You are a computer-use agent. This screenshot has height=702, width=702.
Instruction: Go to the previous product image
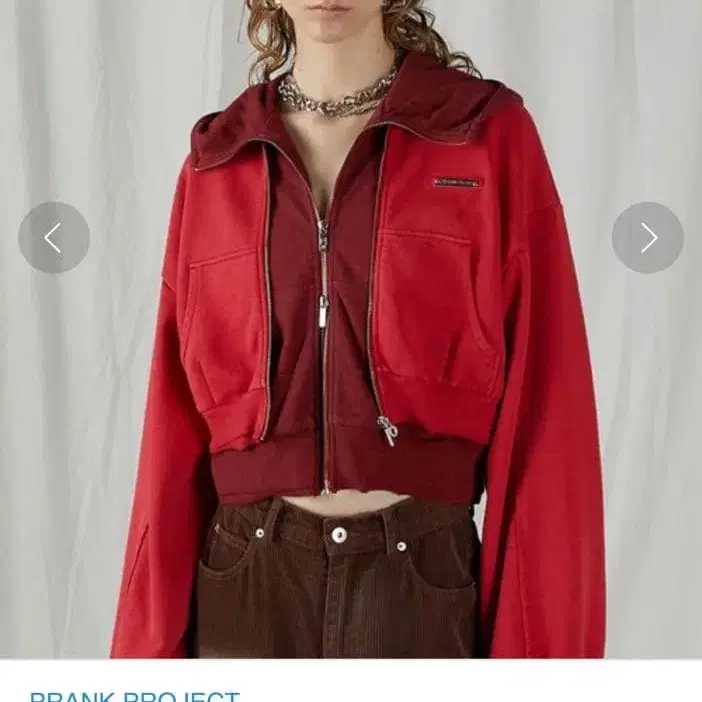click(x=54, y=238)
